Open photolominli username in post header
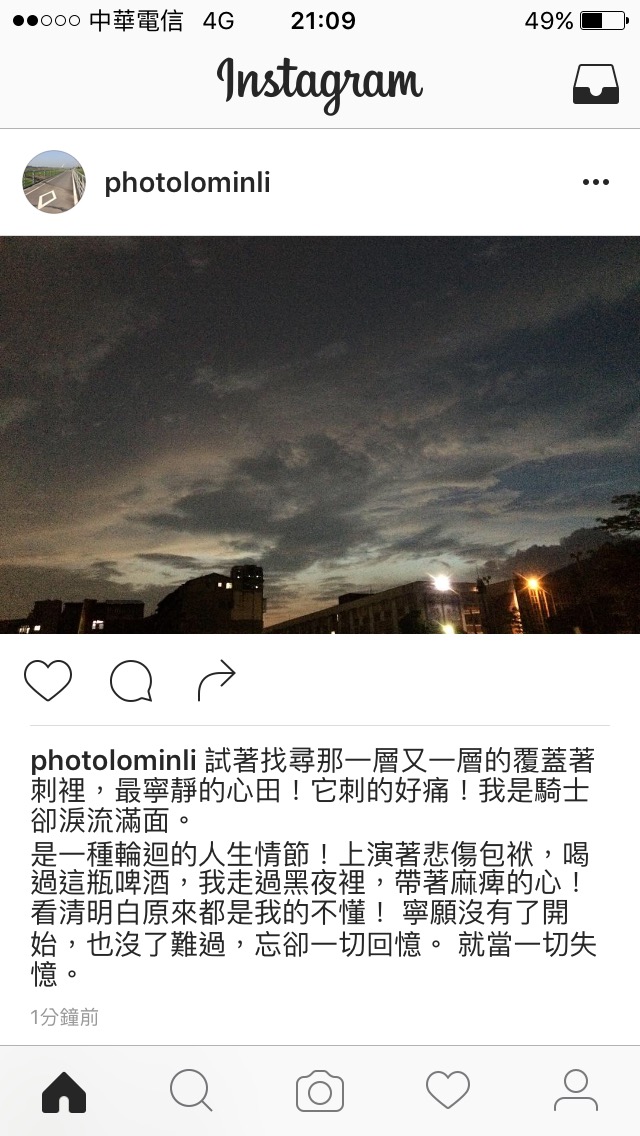Viewport: 640px width, 1136px height. [187, 183]
